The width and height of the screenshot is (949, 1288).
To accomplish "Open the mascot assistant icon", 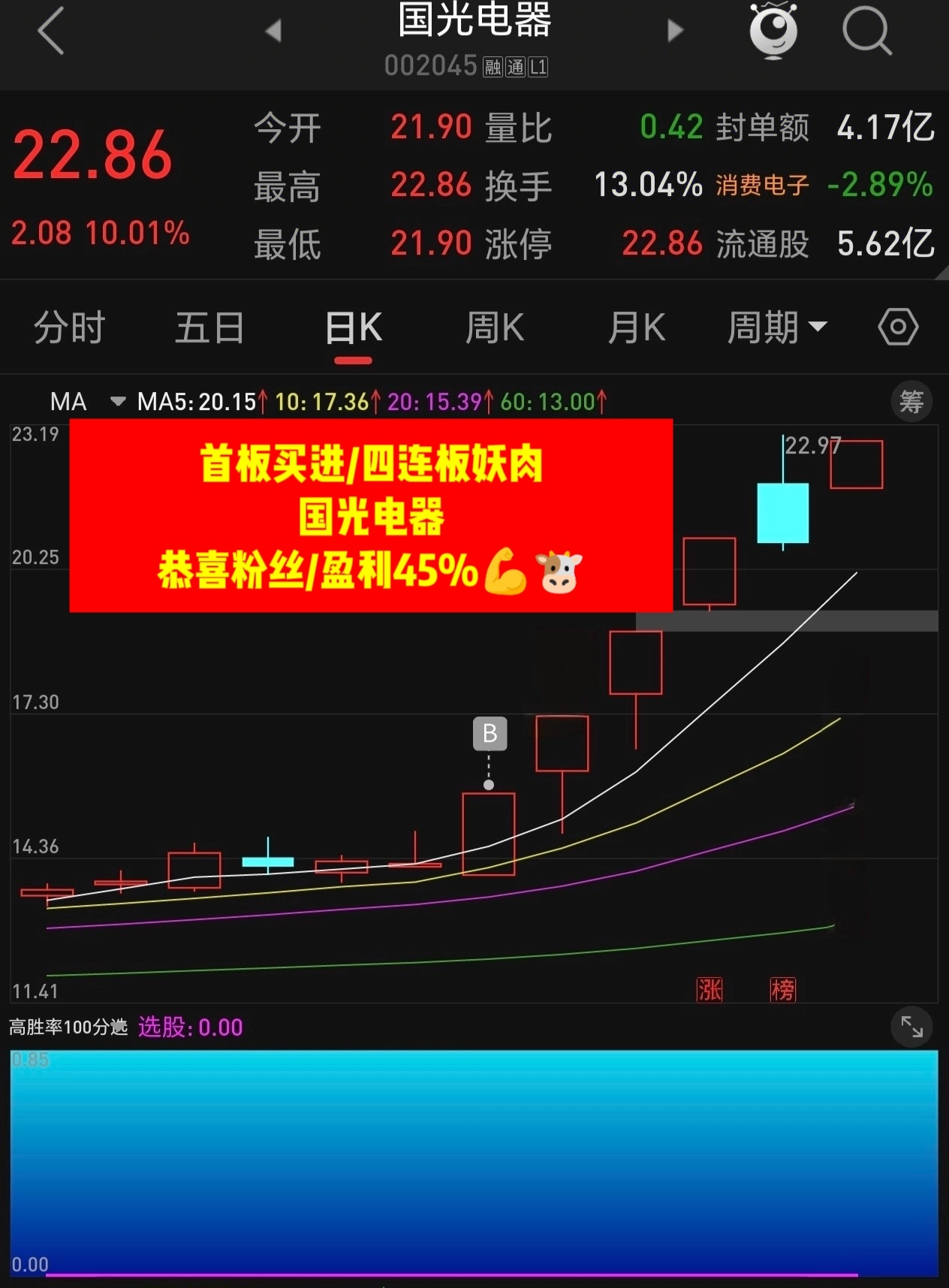I will point(773,31).
